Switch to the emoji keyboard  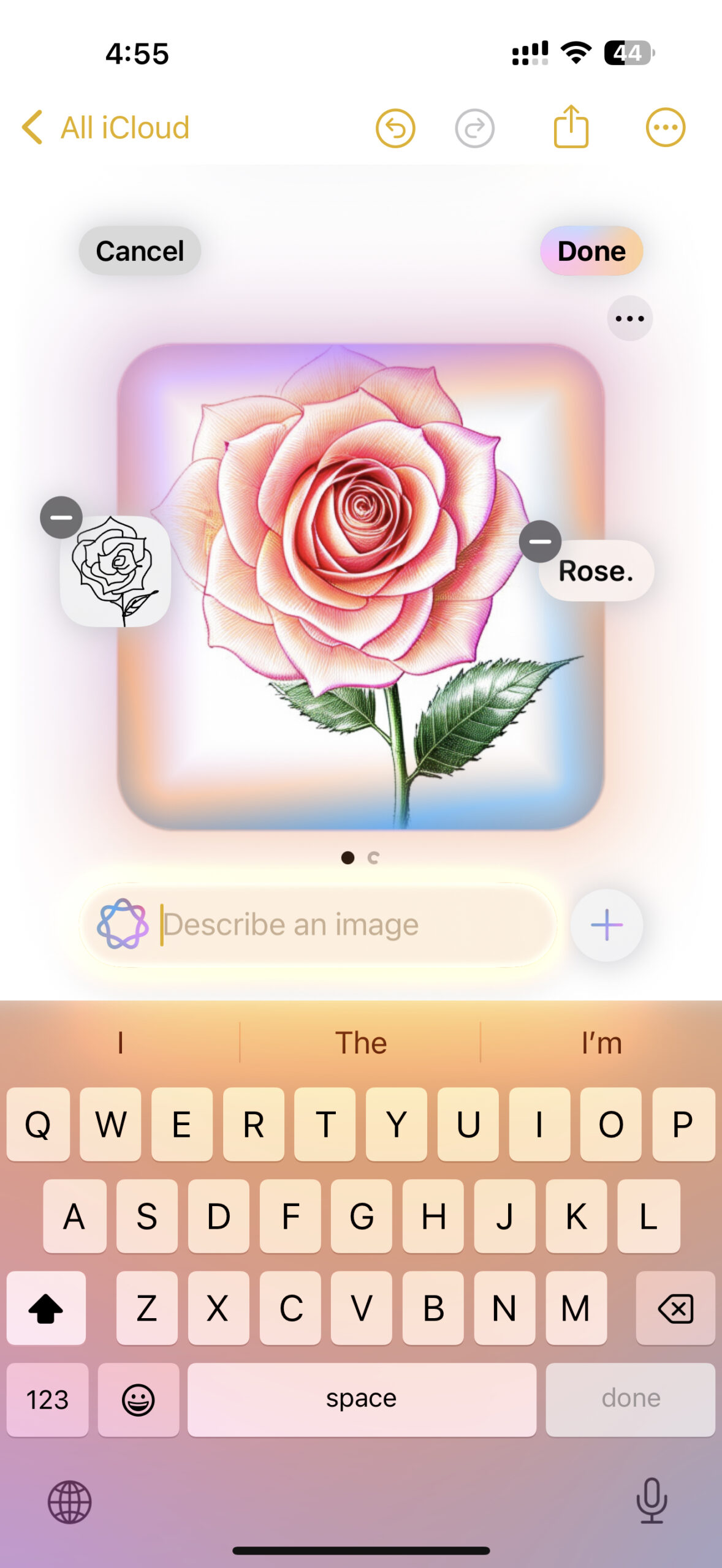(139, 1400)
